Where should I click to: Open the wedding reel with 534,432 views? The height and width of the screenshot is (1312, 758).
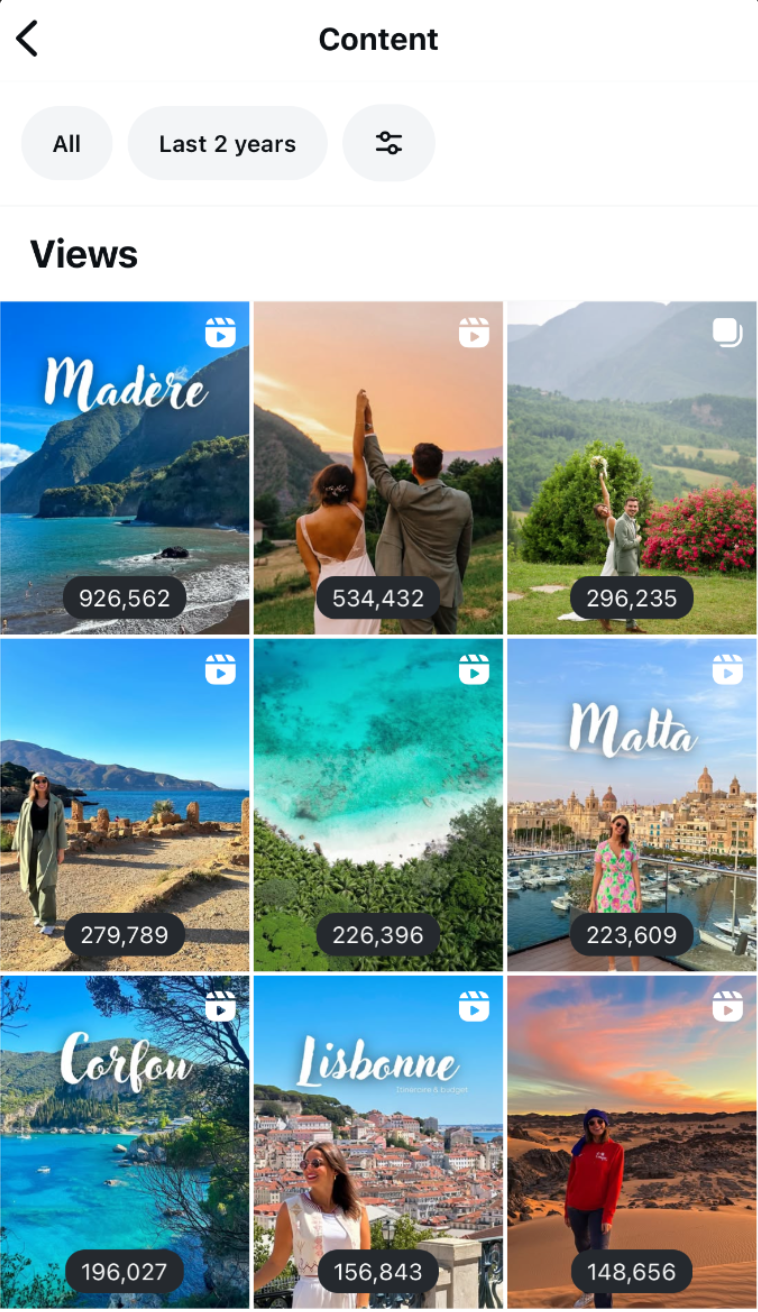[x=378, y=468]
